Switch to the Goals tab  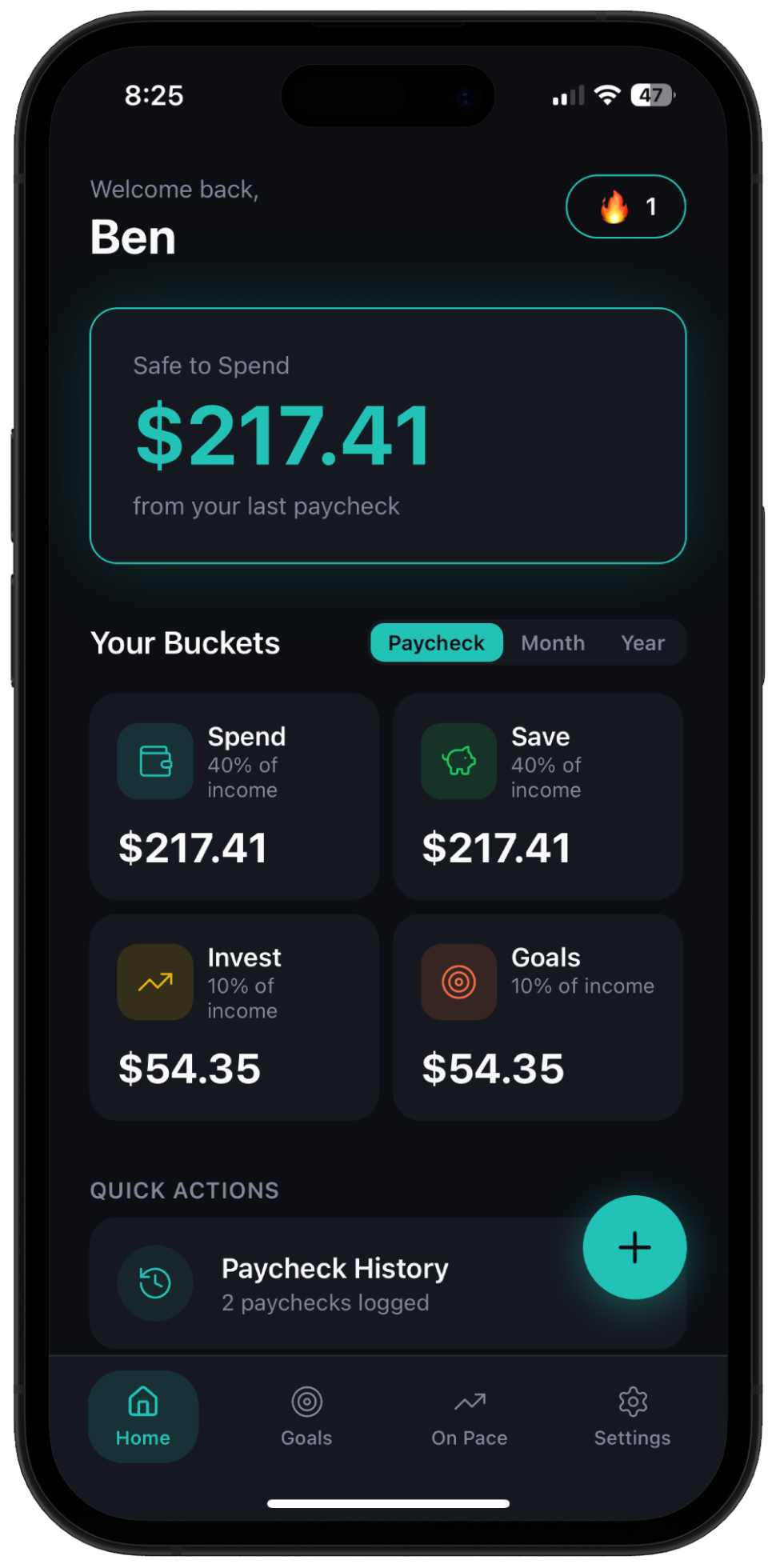click(306, 1417)
